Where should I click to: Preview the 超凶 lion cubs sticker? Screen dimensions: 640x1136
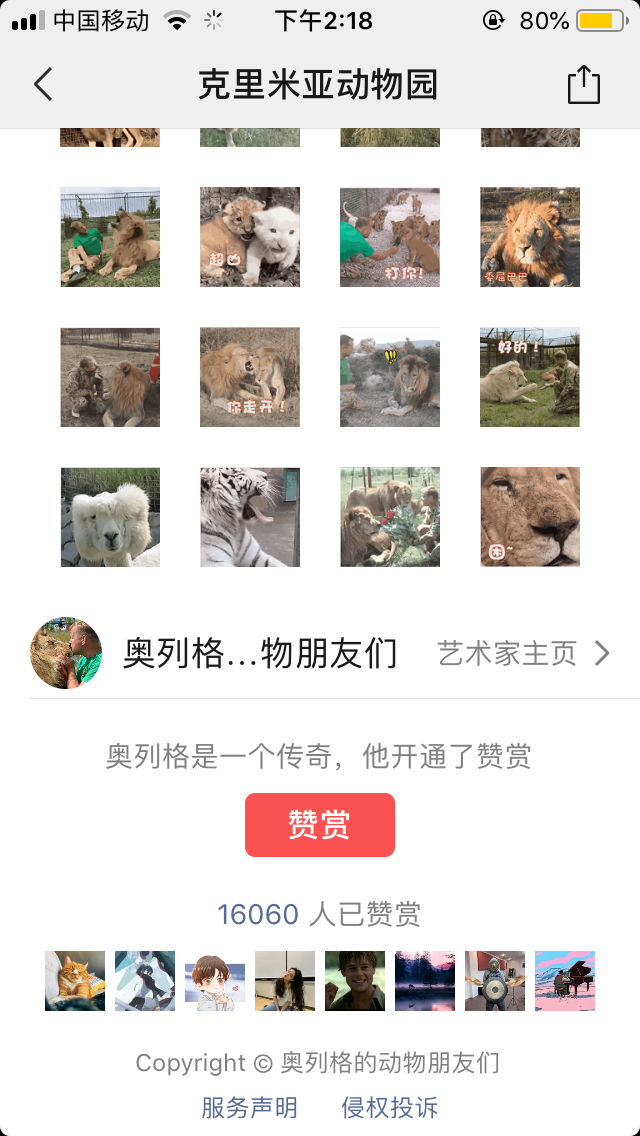click(250, 237)
